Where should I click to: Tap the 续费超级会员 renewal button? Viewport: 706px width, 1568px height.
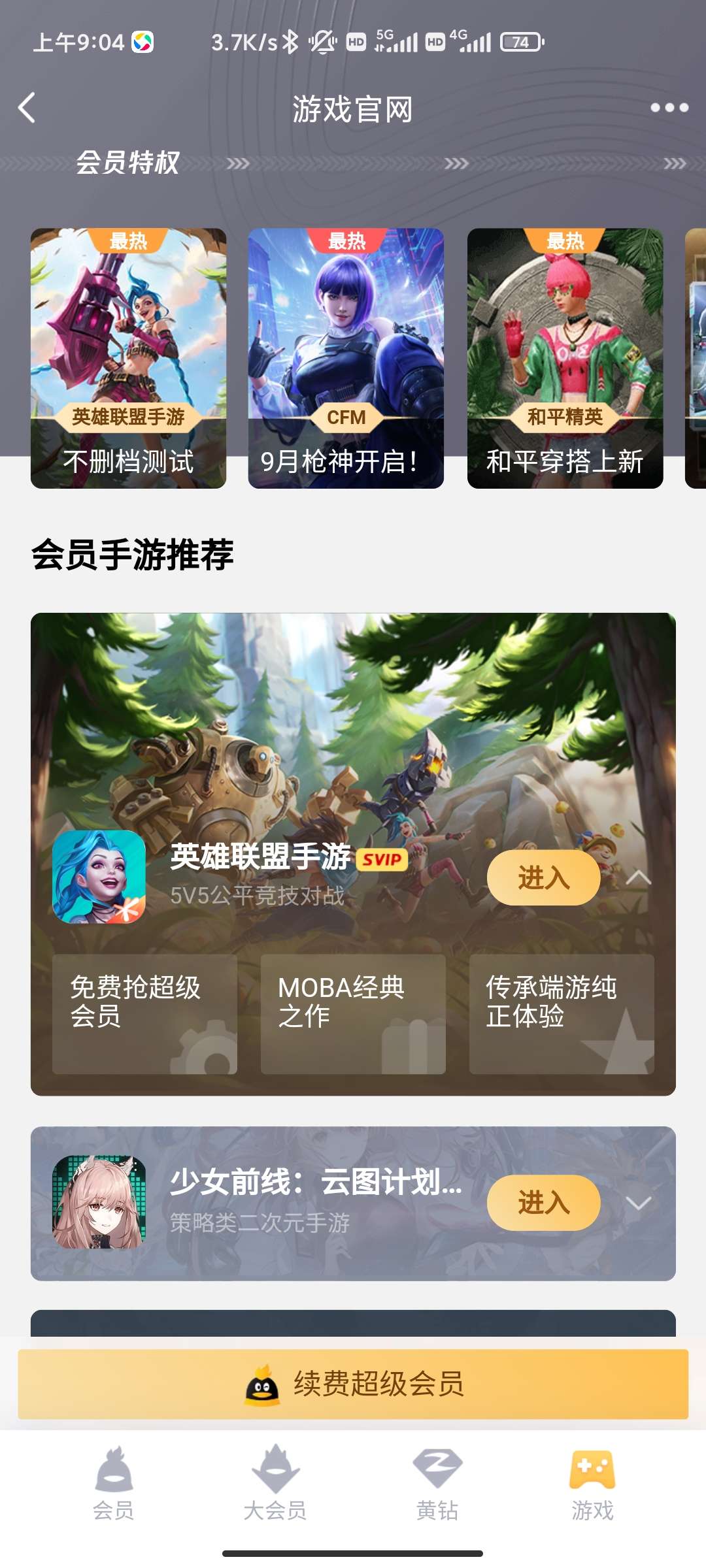353,1384
